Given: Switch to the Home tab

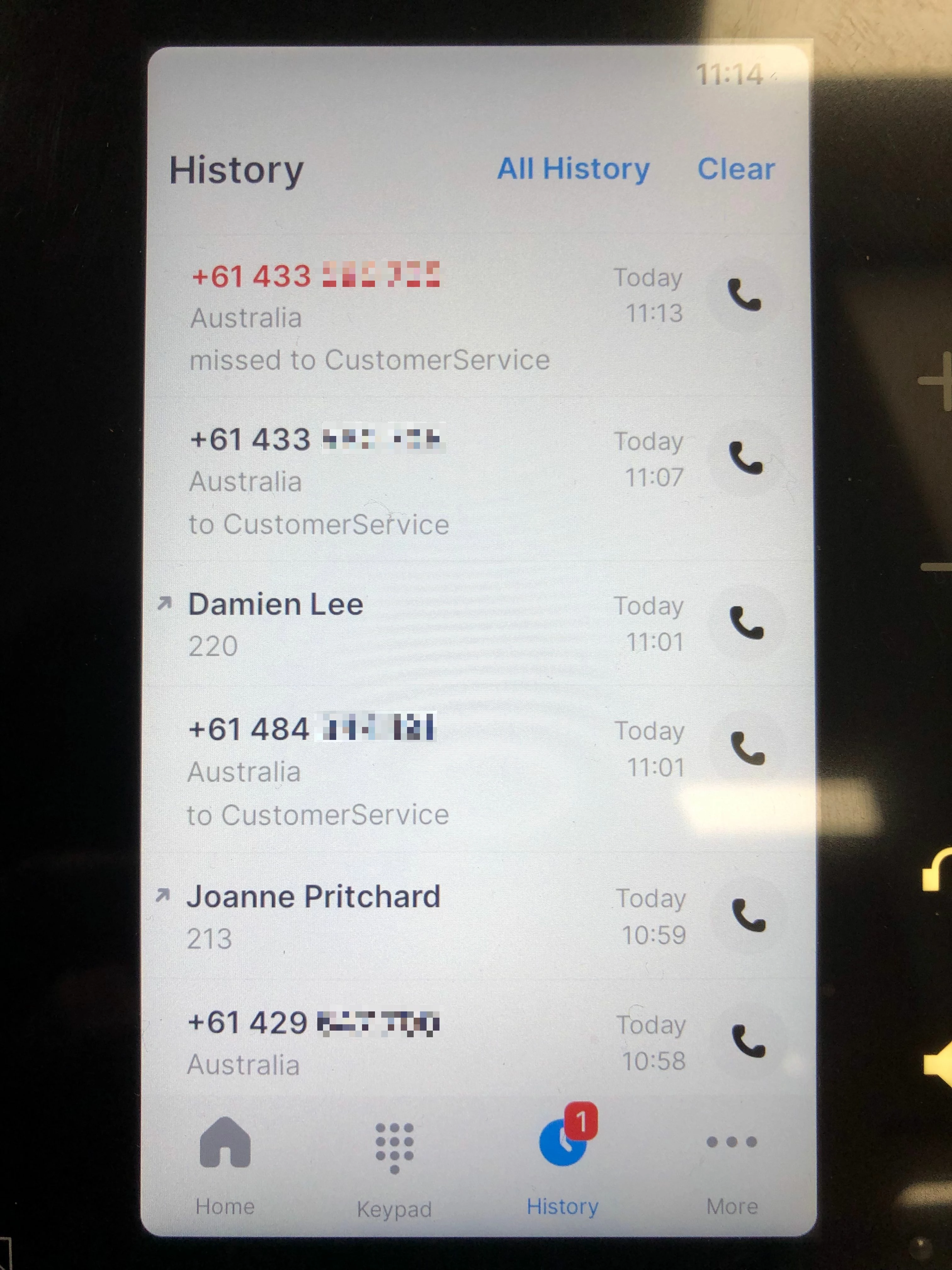Looking at the screenshot, I should [225, 1165].
